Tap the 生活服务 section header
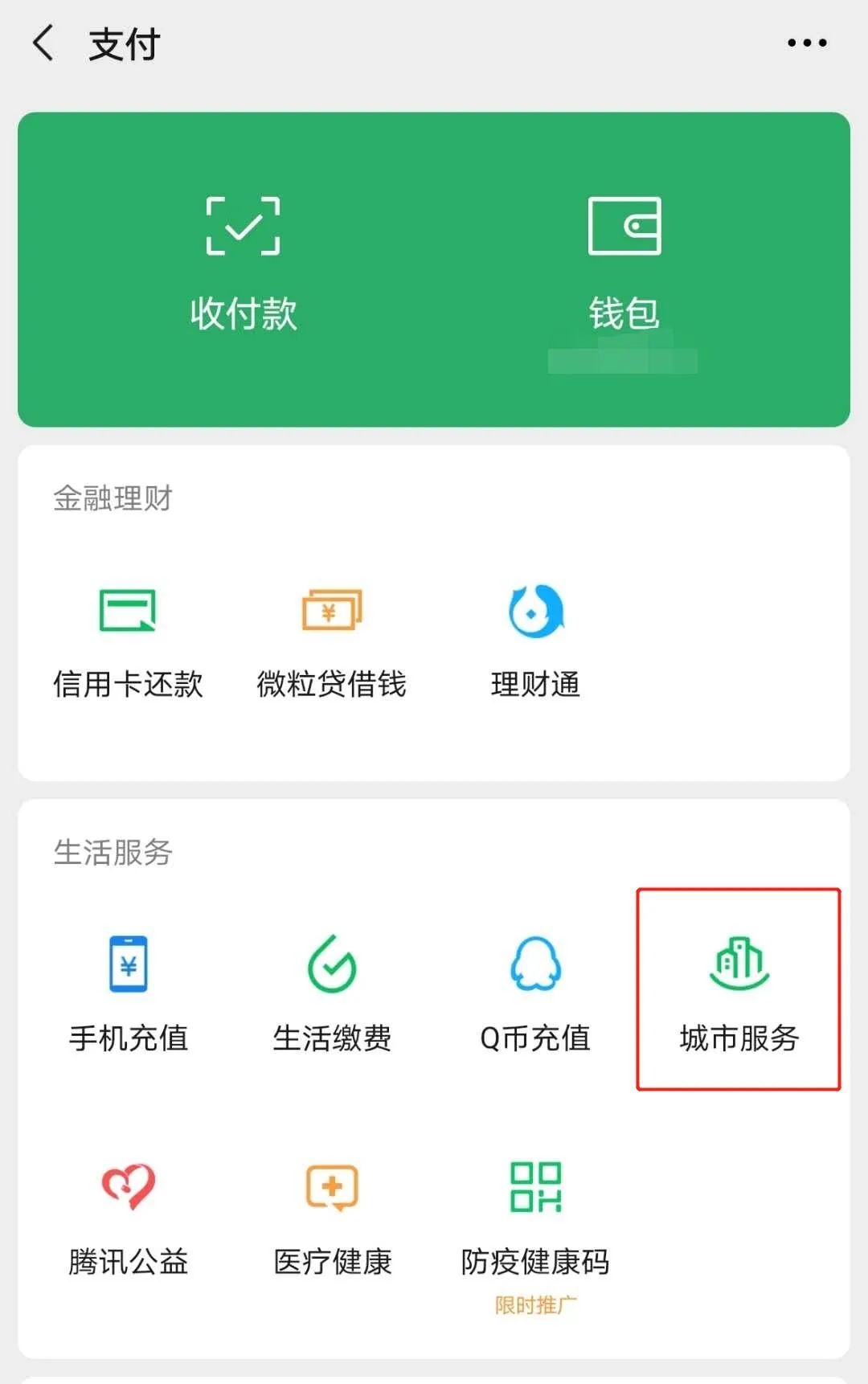868x1384 pixels. [x=113, y=854]
